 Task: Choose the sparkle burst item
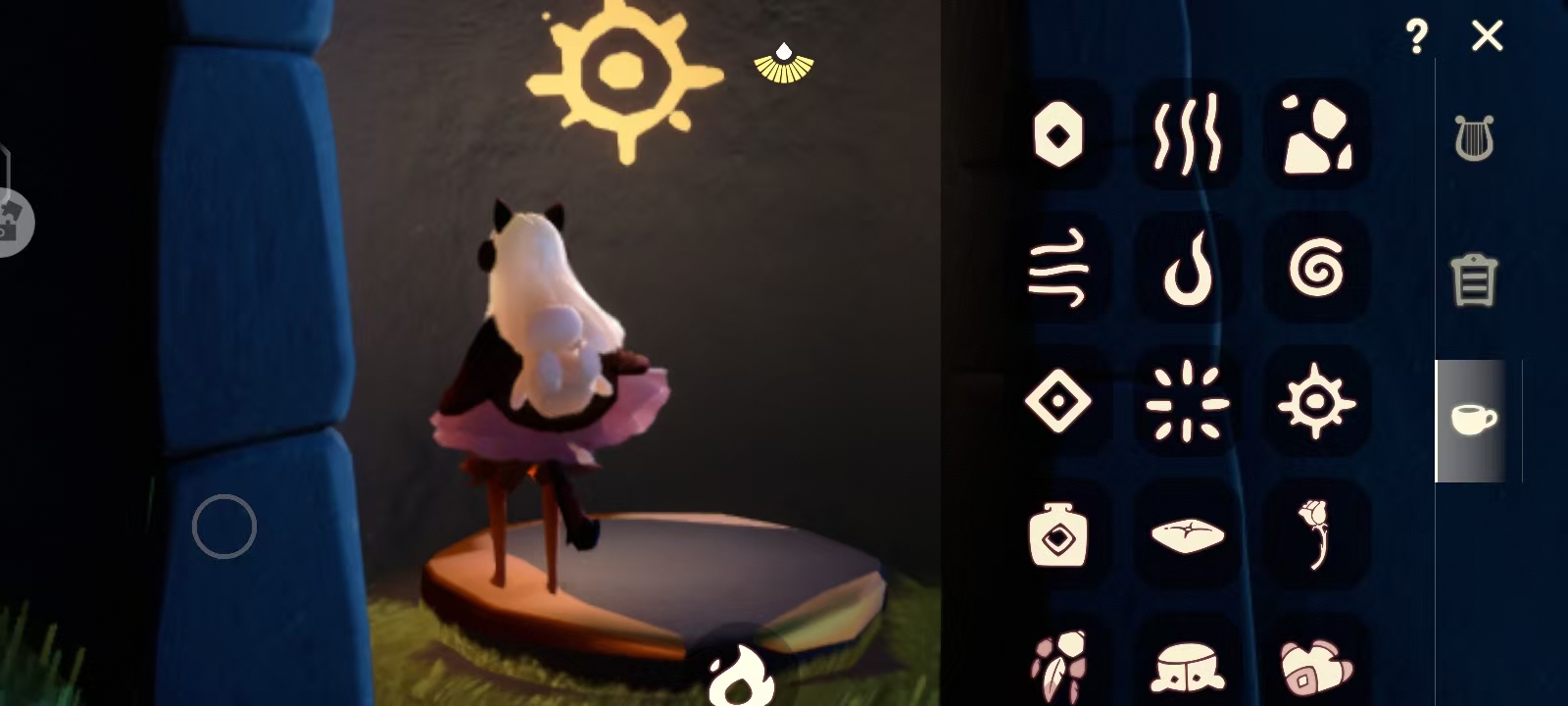pos(1187,401)
